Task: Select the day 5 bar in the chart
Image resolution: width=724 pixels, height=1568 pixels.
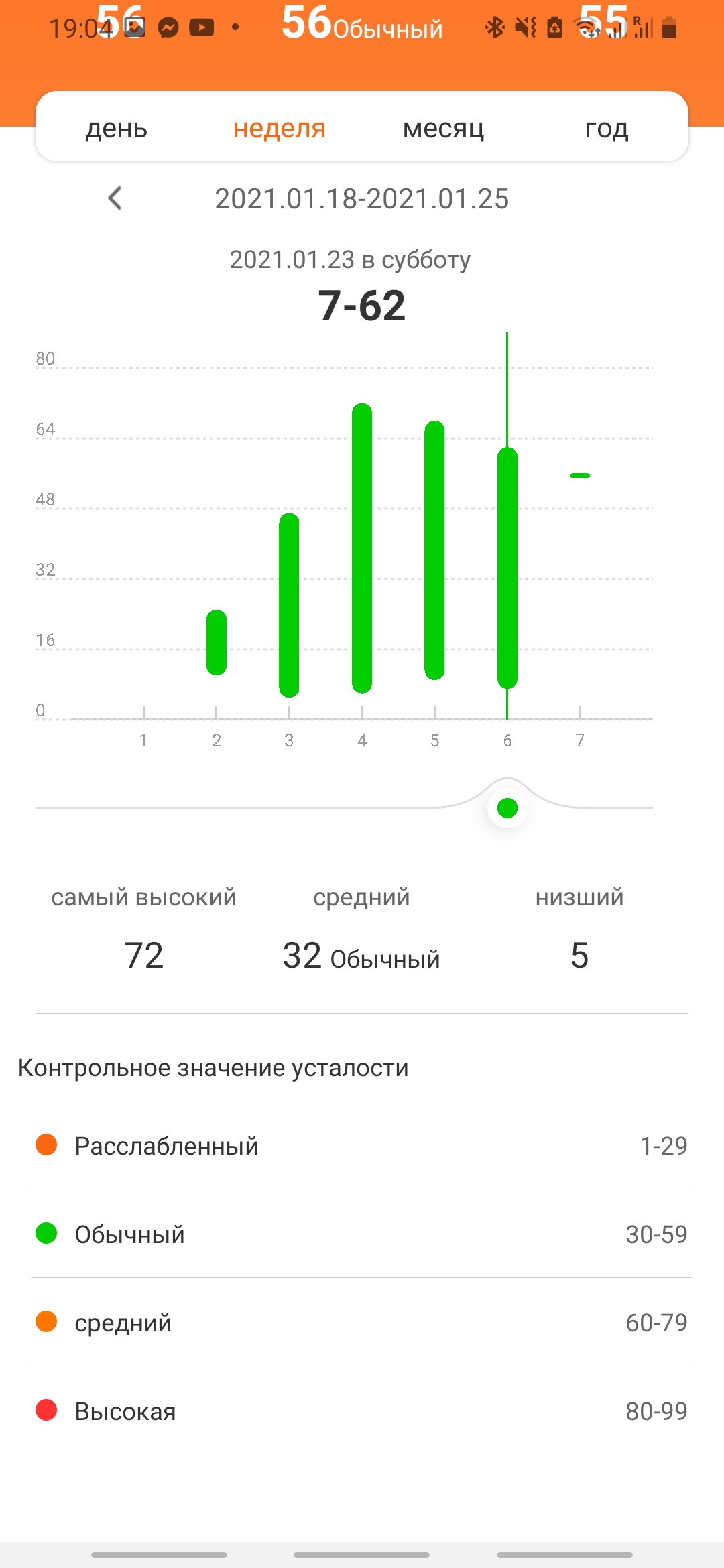Action: [x=434, y=549]
